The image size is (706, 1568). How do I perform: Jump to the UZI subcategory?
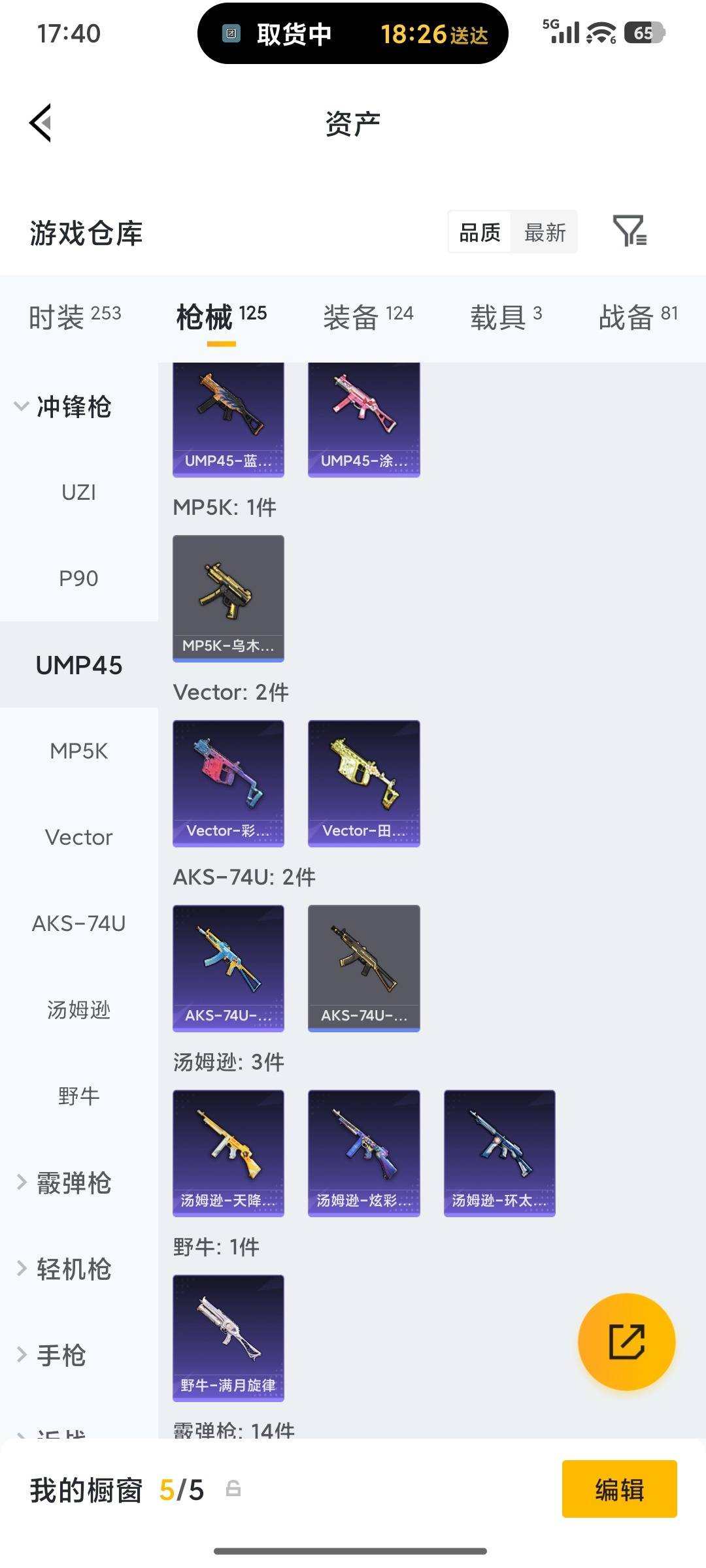click(79, 492)
